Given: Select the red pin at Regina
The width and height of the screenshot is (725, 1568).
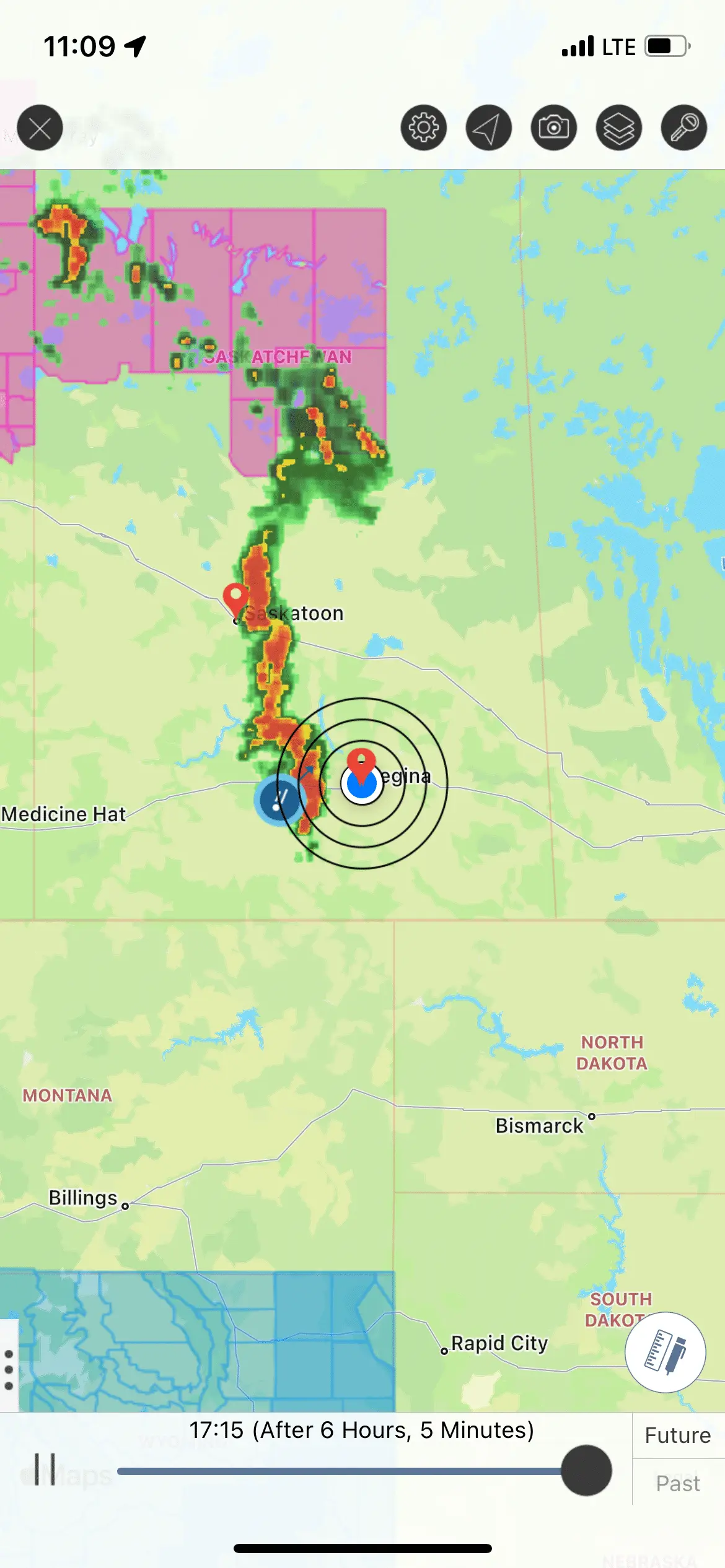Looking at the screenshot, I should [x=361, y=762].
